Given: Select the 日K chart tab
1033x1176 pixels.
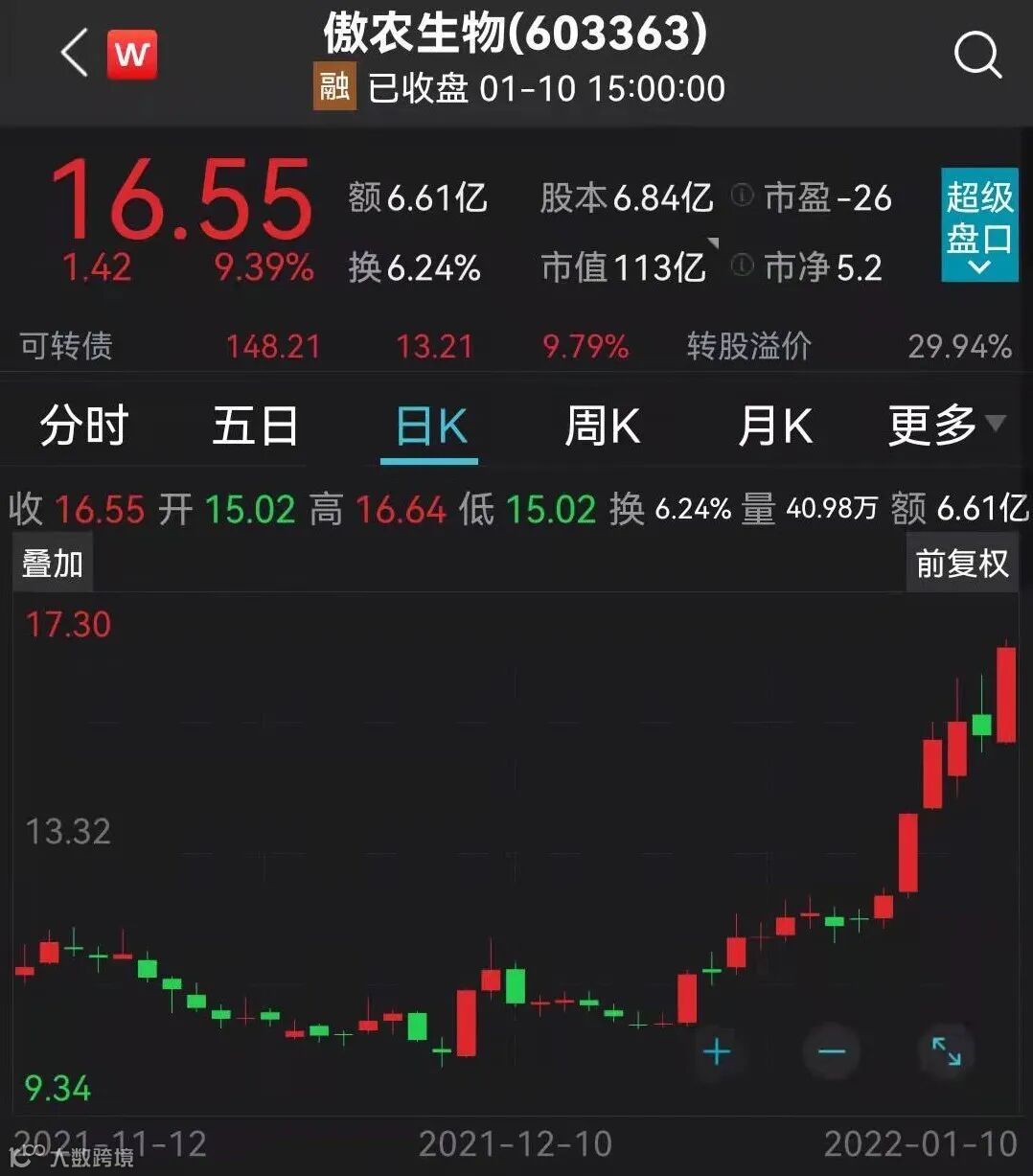Looking at the screenshot, I should [430, 426].
